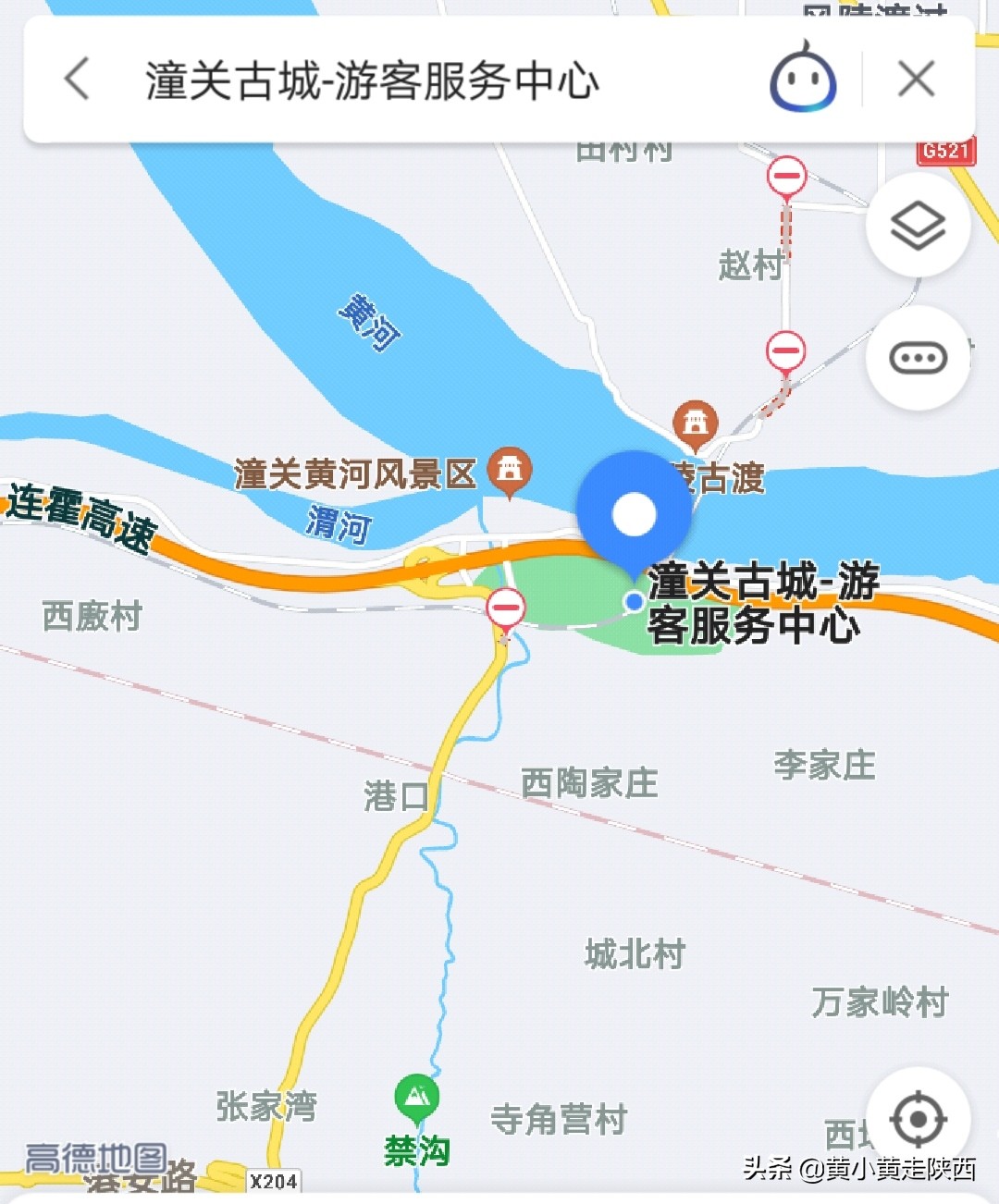Click the X to clear the search
This screenshot has height=1204, width=999.
(x=915, y=80)
